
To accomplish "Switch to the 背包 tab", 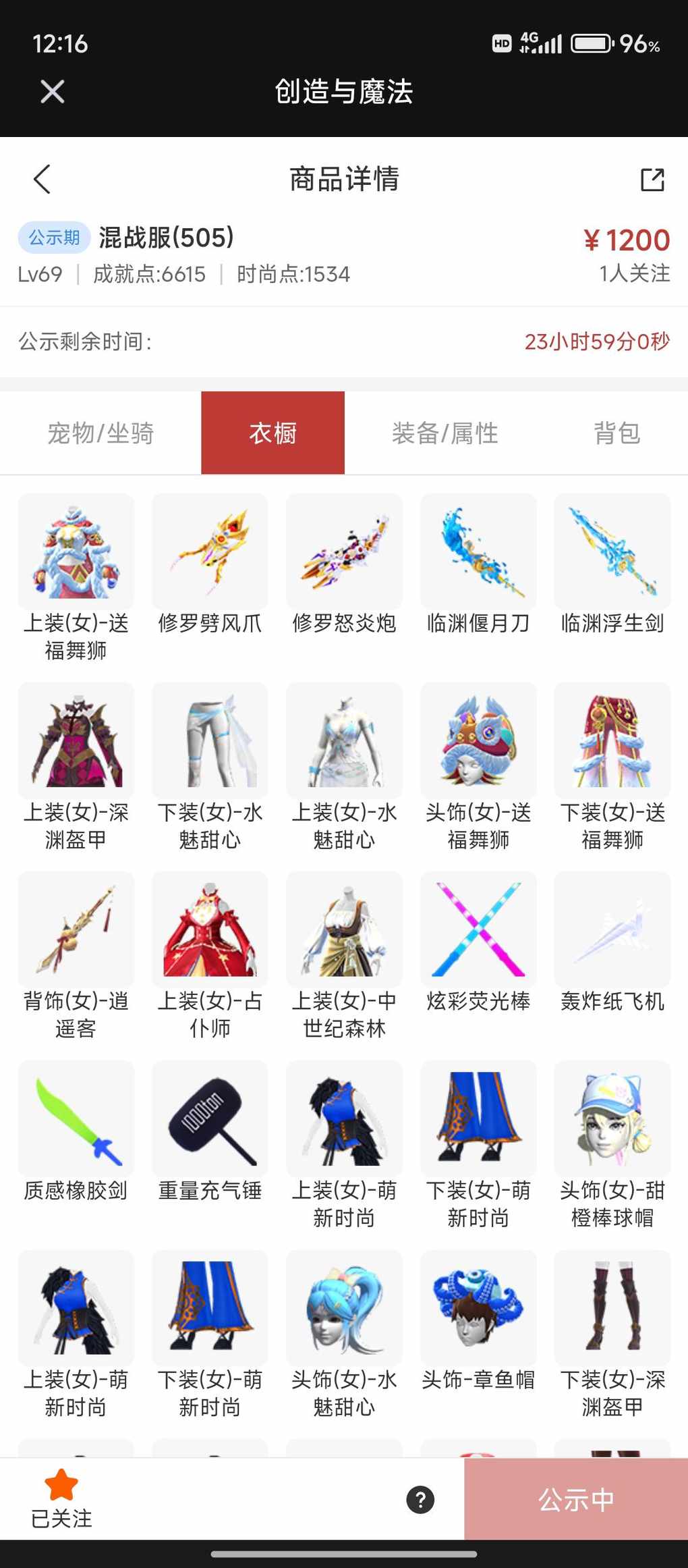I will 617,433.
